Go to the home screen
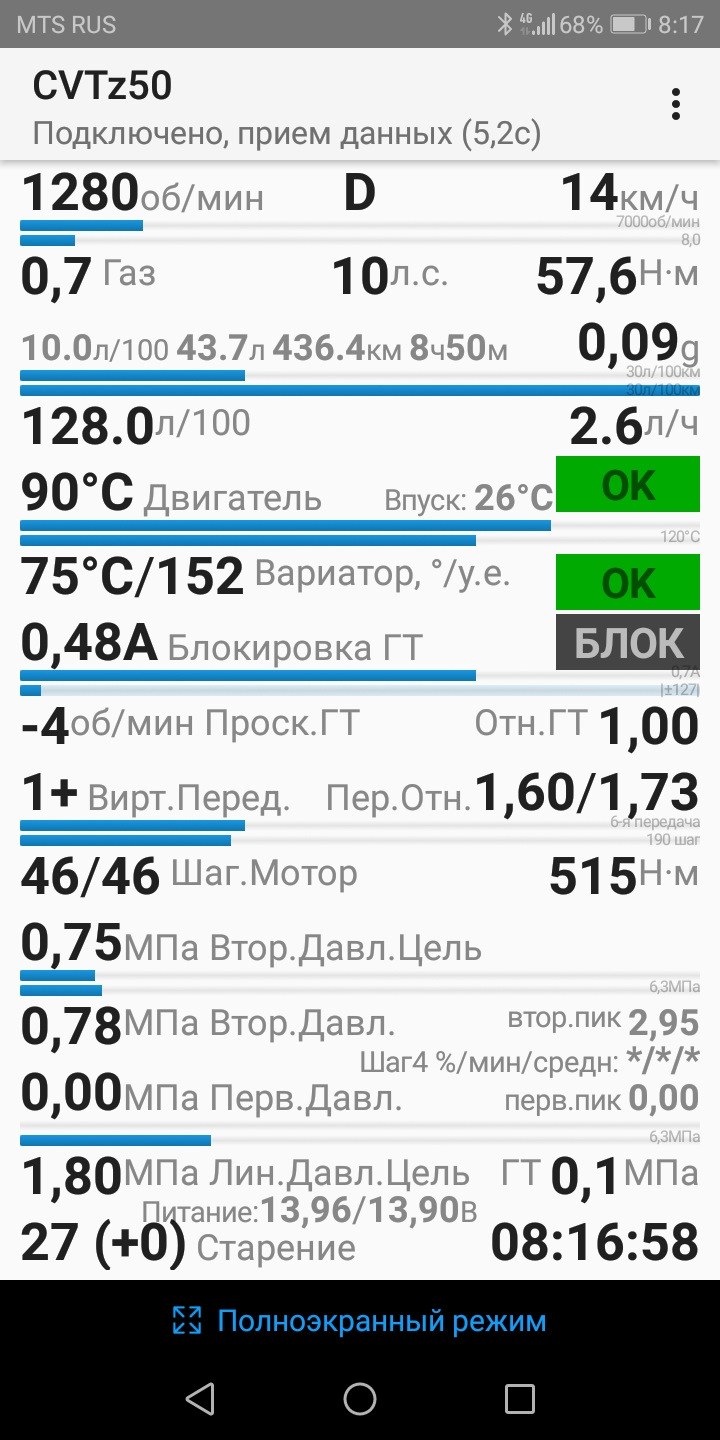The height and width of the screenshot is (1440, 720). [360, 1399]
